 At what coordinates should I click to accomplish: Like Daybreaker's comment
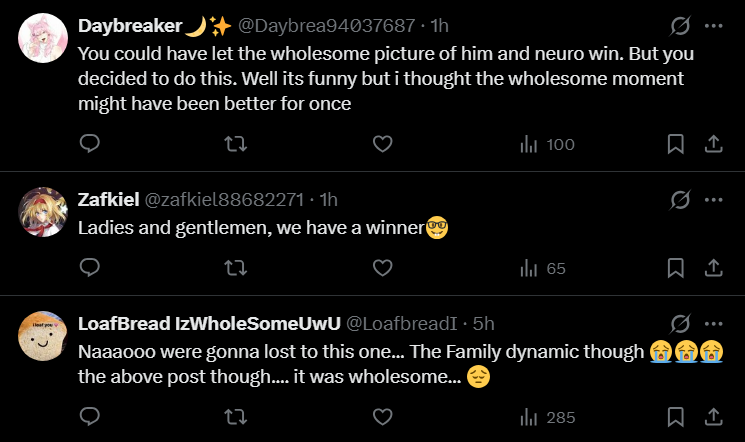[x=381, y=144]
